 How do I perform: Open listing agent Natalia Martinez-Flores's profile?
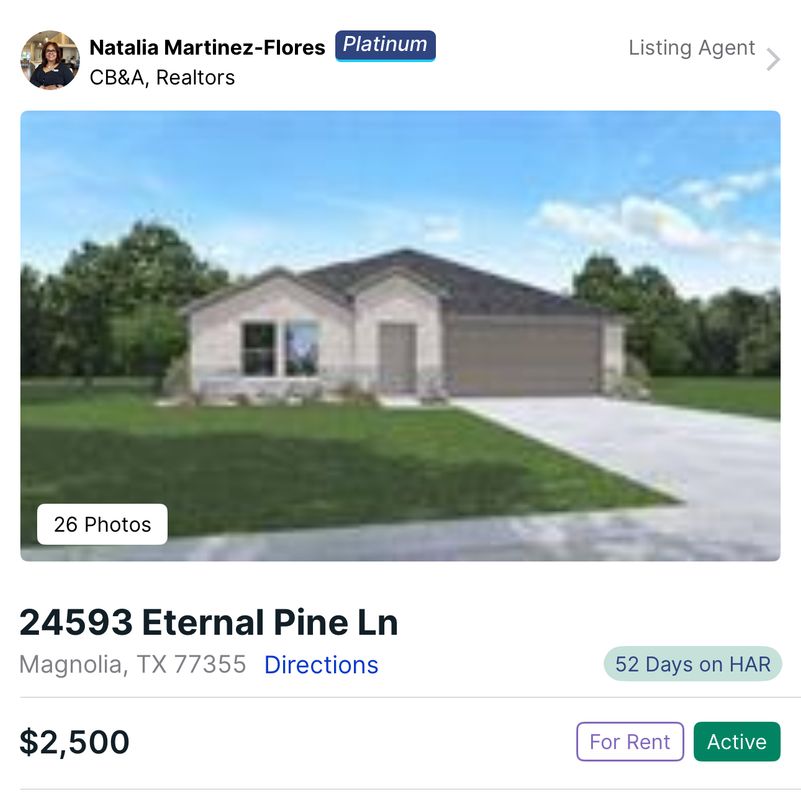[x=207, y=48]
